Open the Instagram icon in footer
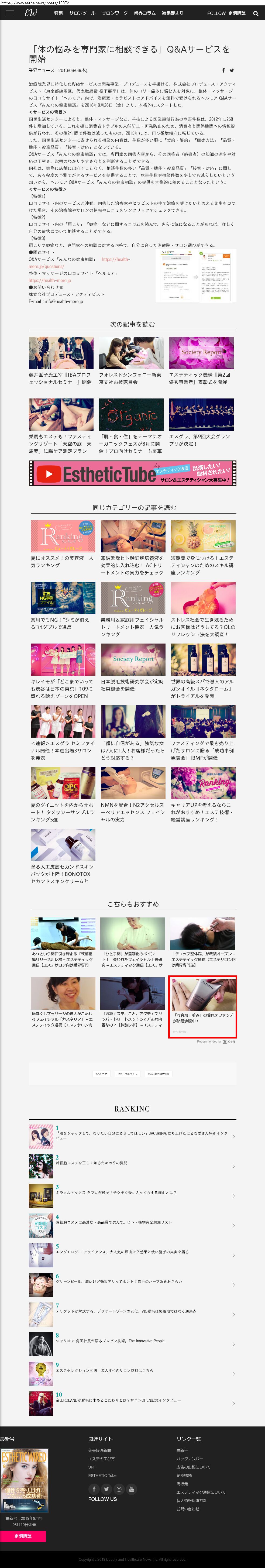The image size is (265, 1568). (x=119, y=1489)
